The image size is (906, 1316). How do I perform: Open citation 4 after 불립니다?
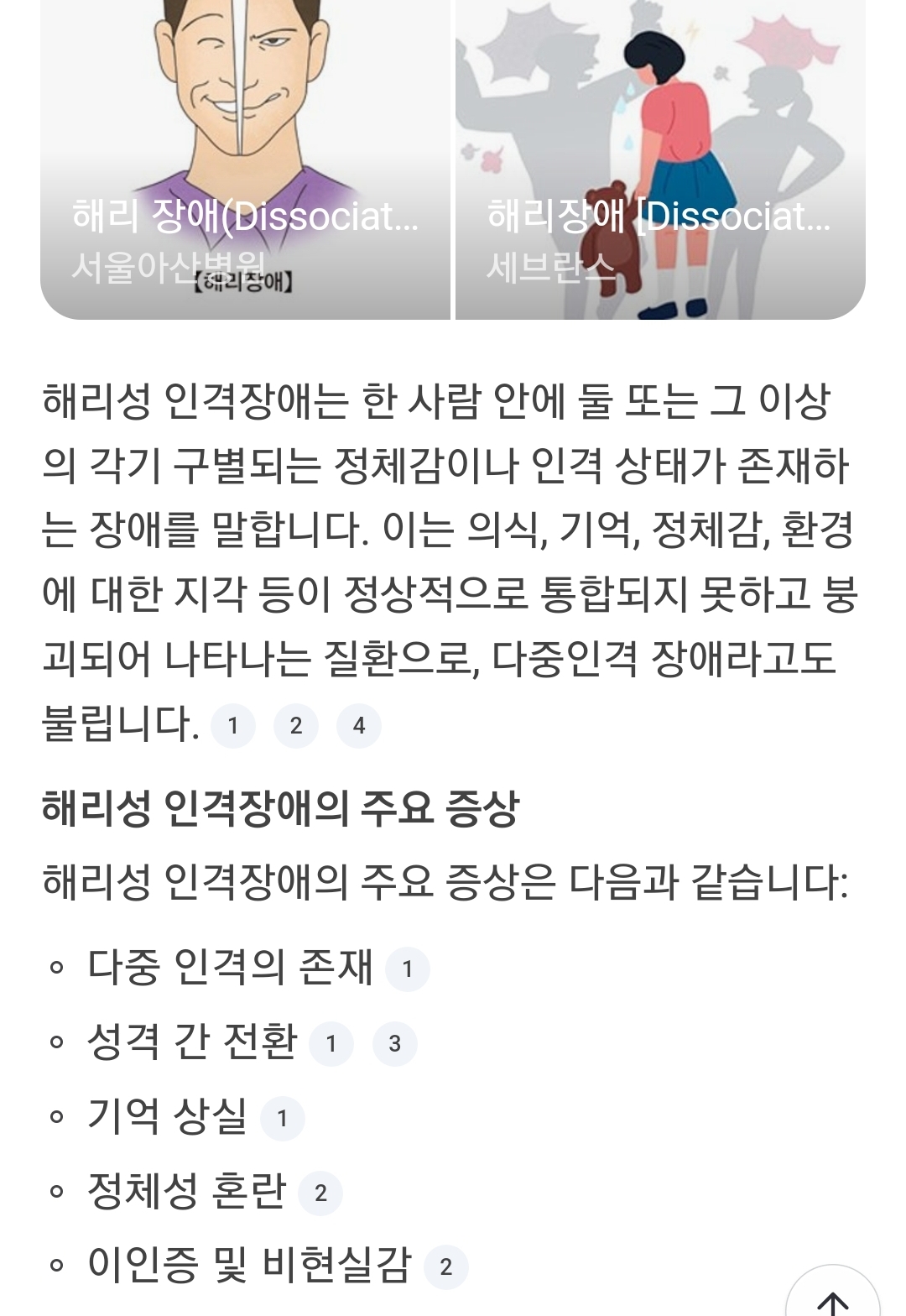pos(359,726)
